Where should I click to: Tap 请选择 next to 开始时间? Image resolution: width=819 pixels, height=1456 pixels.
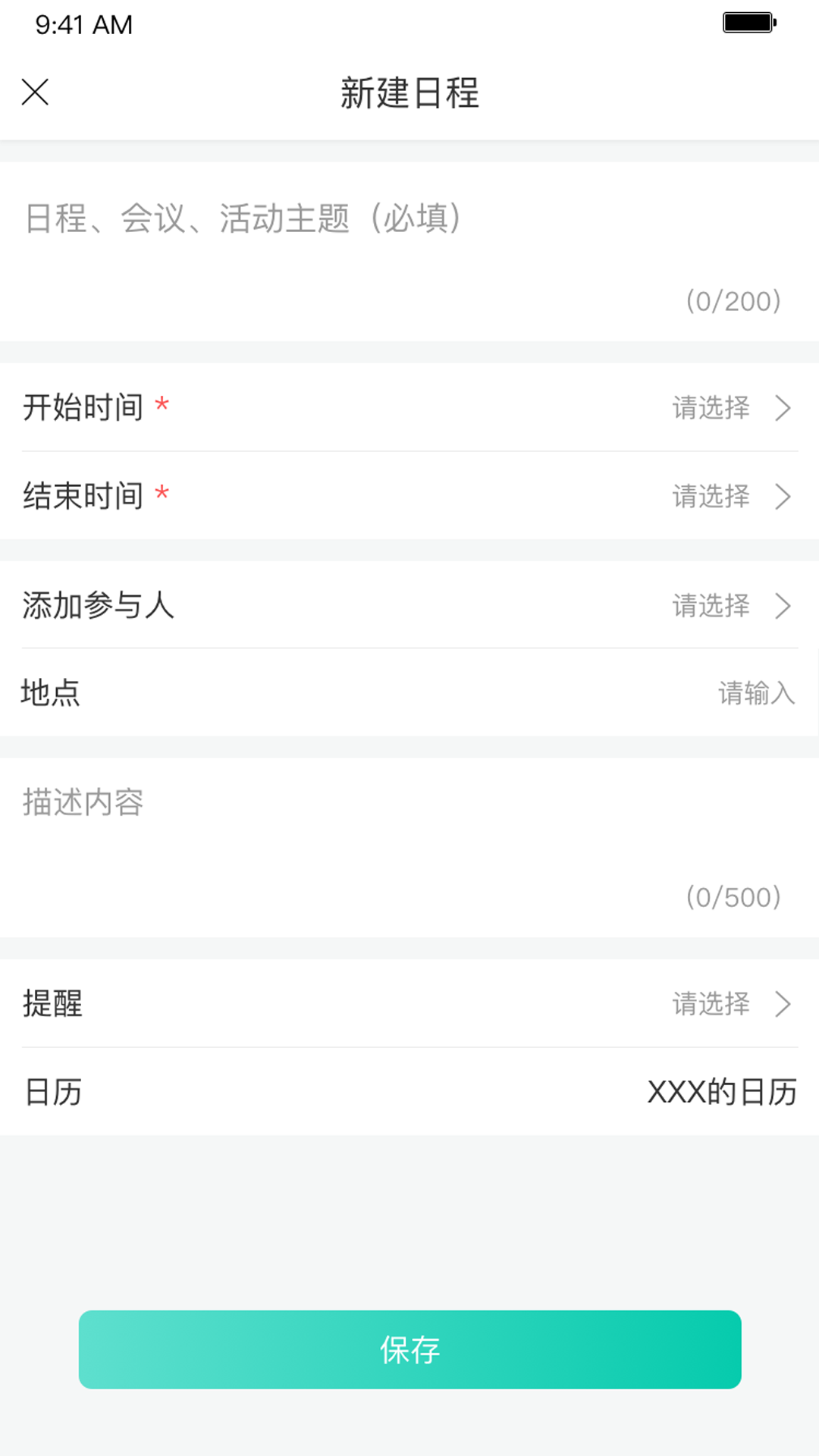coord(709,408)
